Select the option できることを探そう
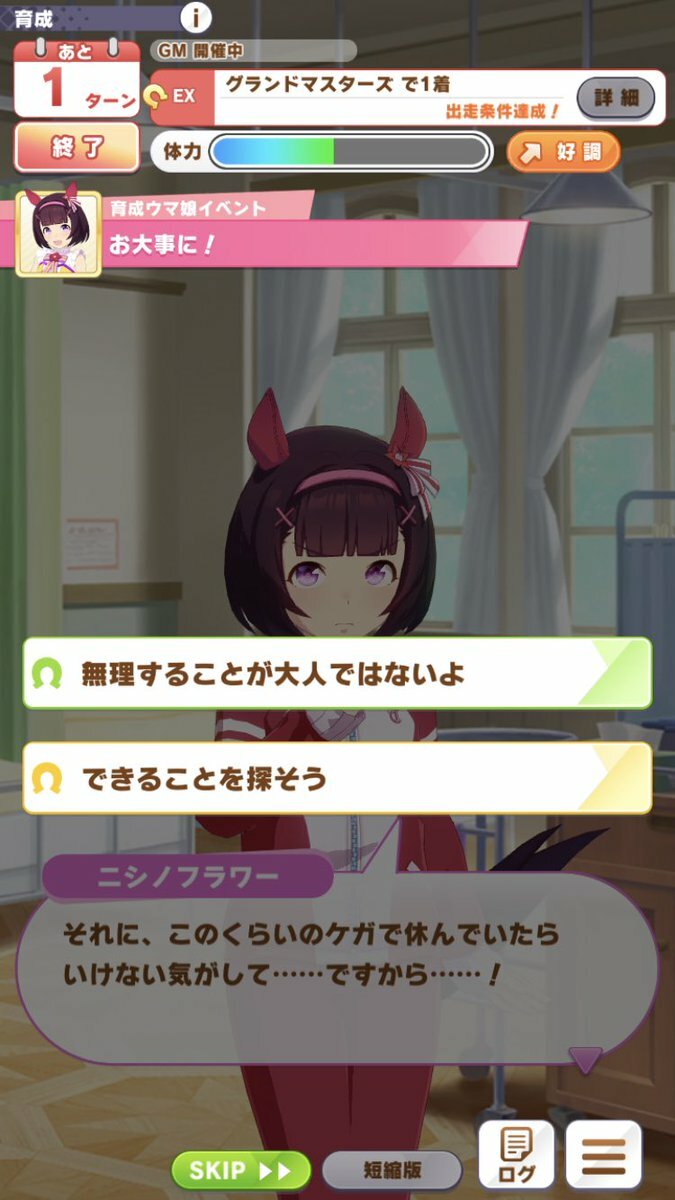This screenshot has height=1200, width=675. [337, 778]
